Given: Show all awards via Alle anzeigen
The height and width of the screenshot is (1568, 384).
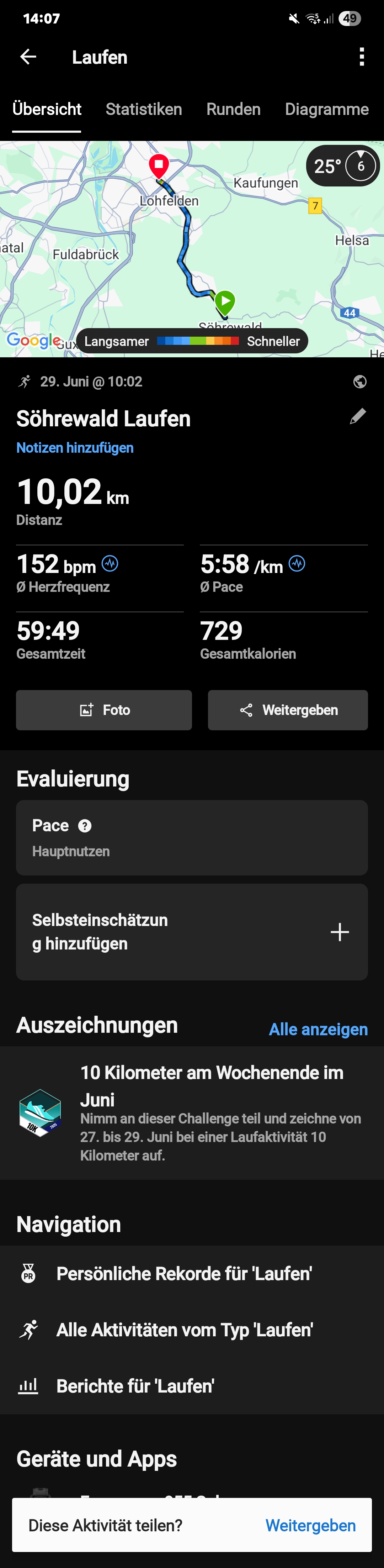Looking at the screenshot, I should [318, 1029].
